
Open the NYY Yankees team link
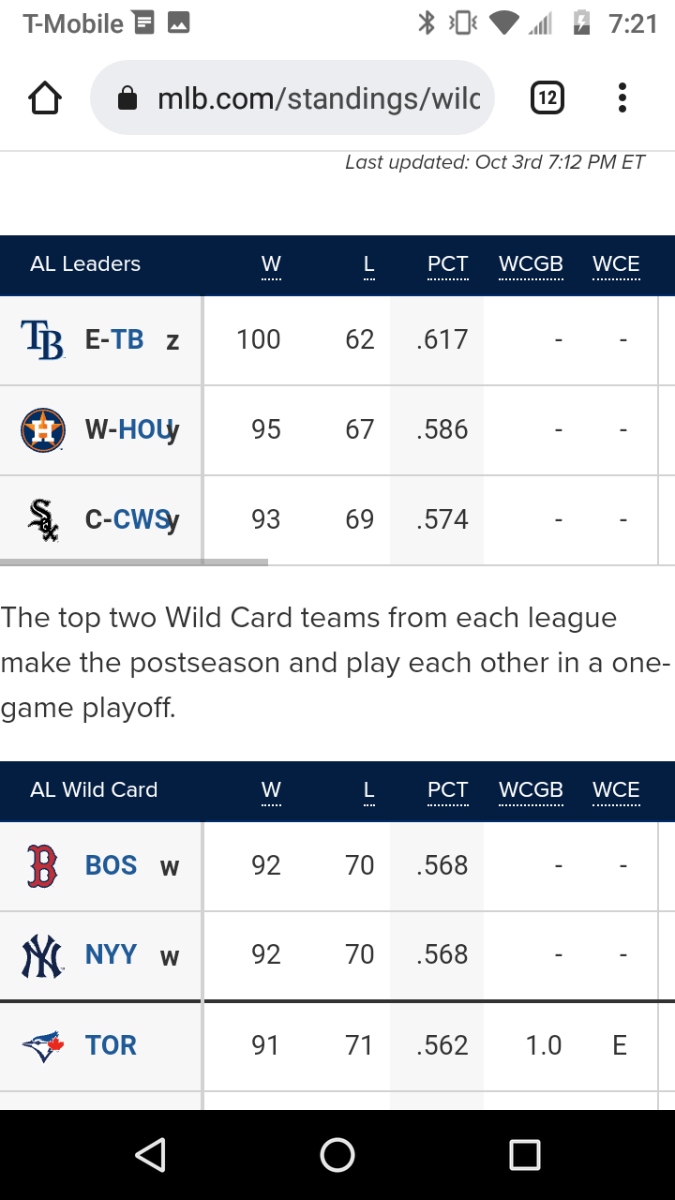click(x=111, y=955)
